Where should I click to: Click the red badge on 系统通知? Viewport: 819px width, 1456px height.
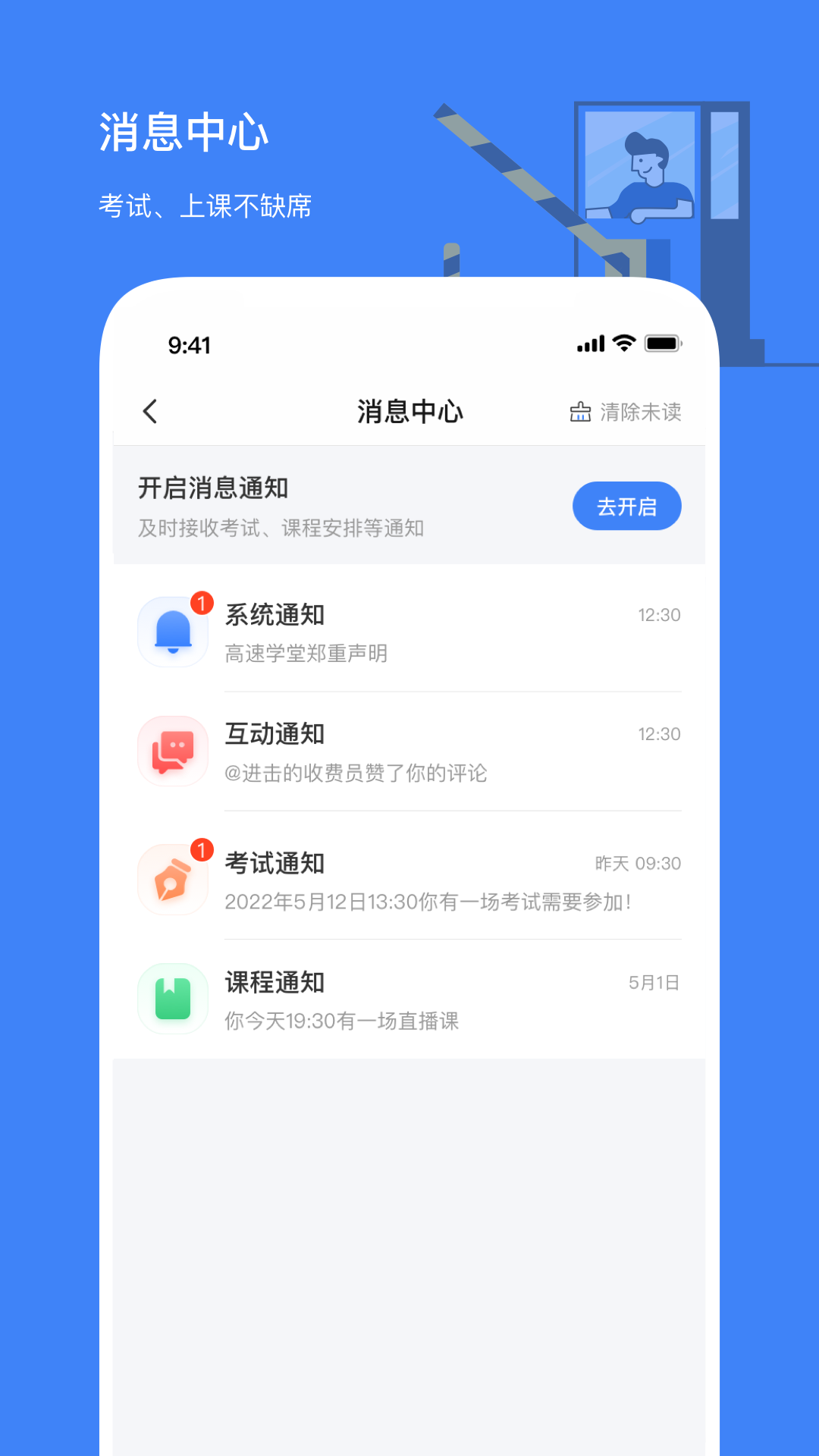(201, 601)
